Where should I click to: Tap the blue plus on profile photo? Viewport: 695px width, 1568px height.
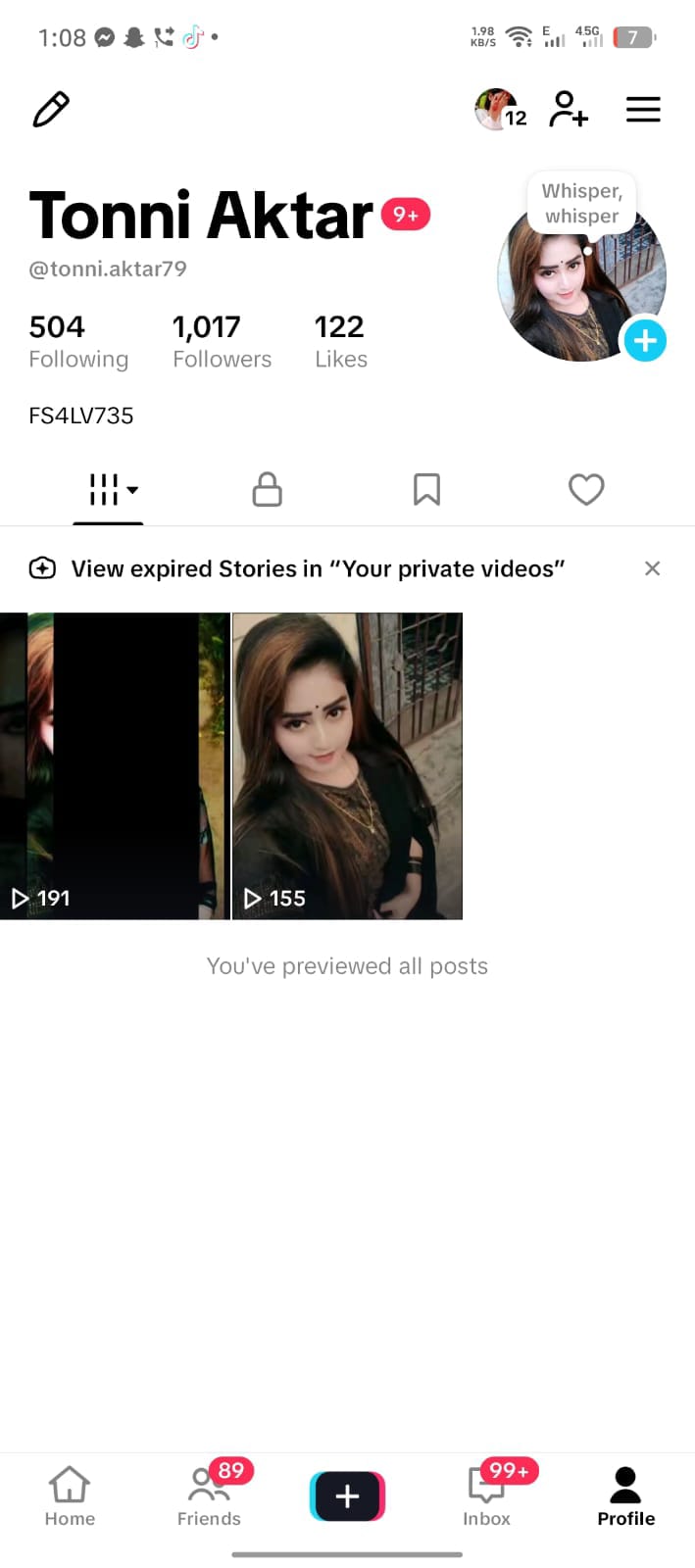645,340
